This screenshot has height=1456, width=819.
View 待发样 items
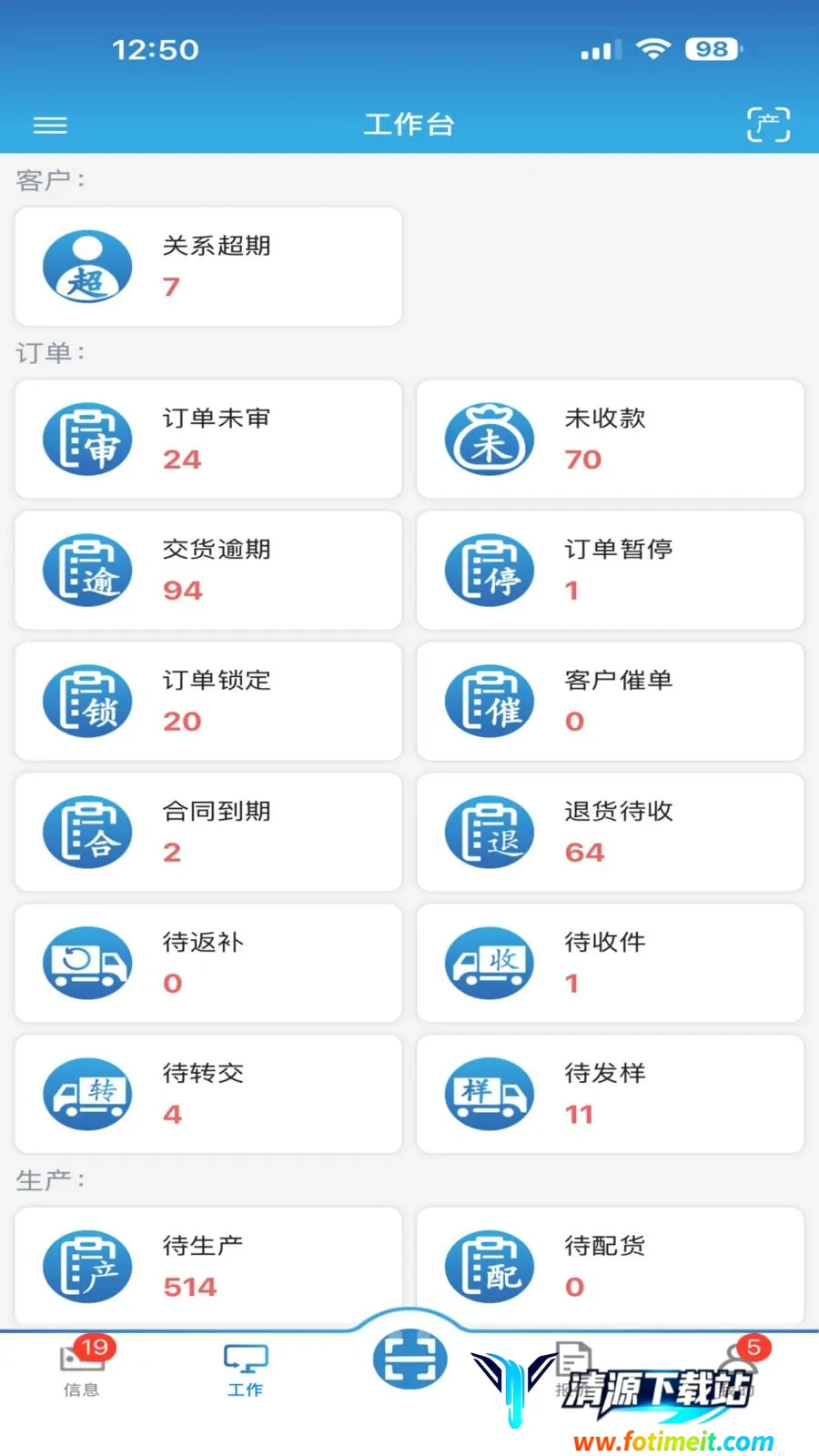coord(611,1095)
